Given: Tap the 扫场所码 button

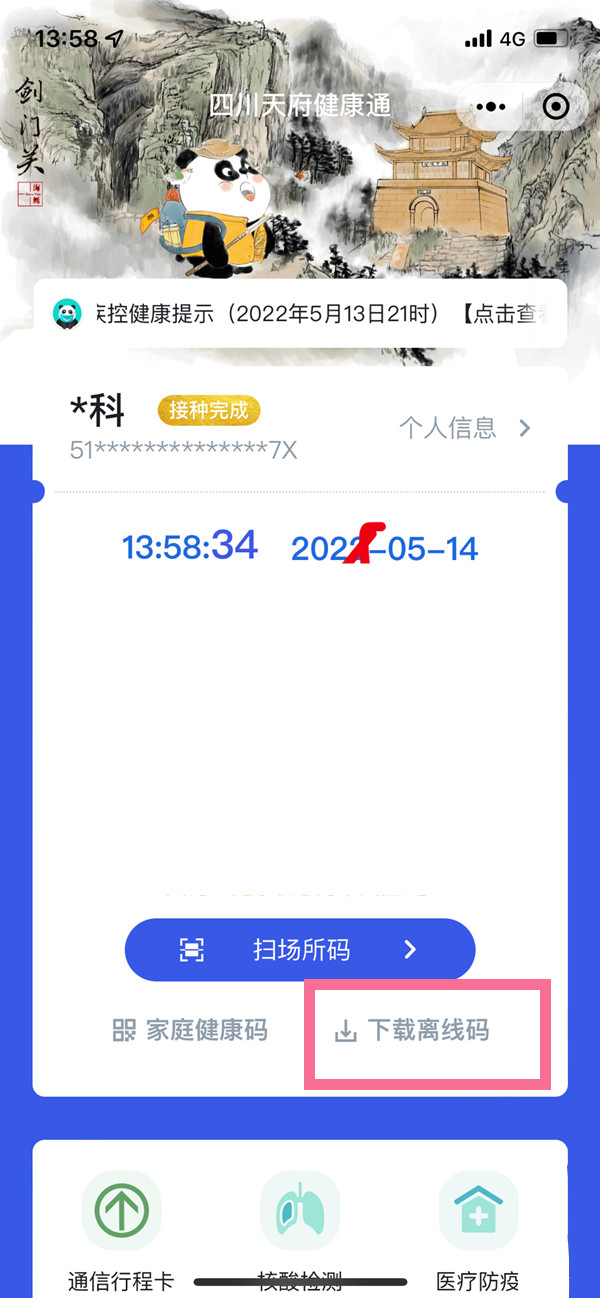Looking at the screenshot, I should coord(300,949).
